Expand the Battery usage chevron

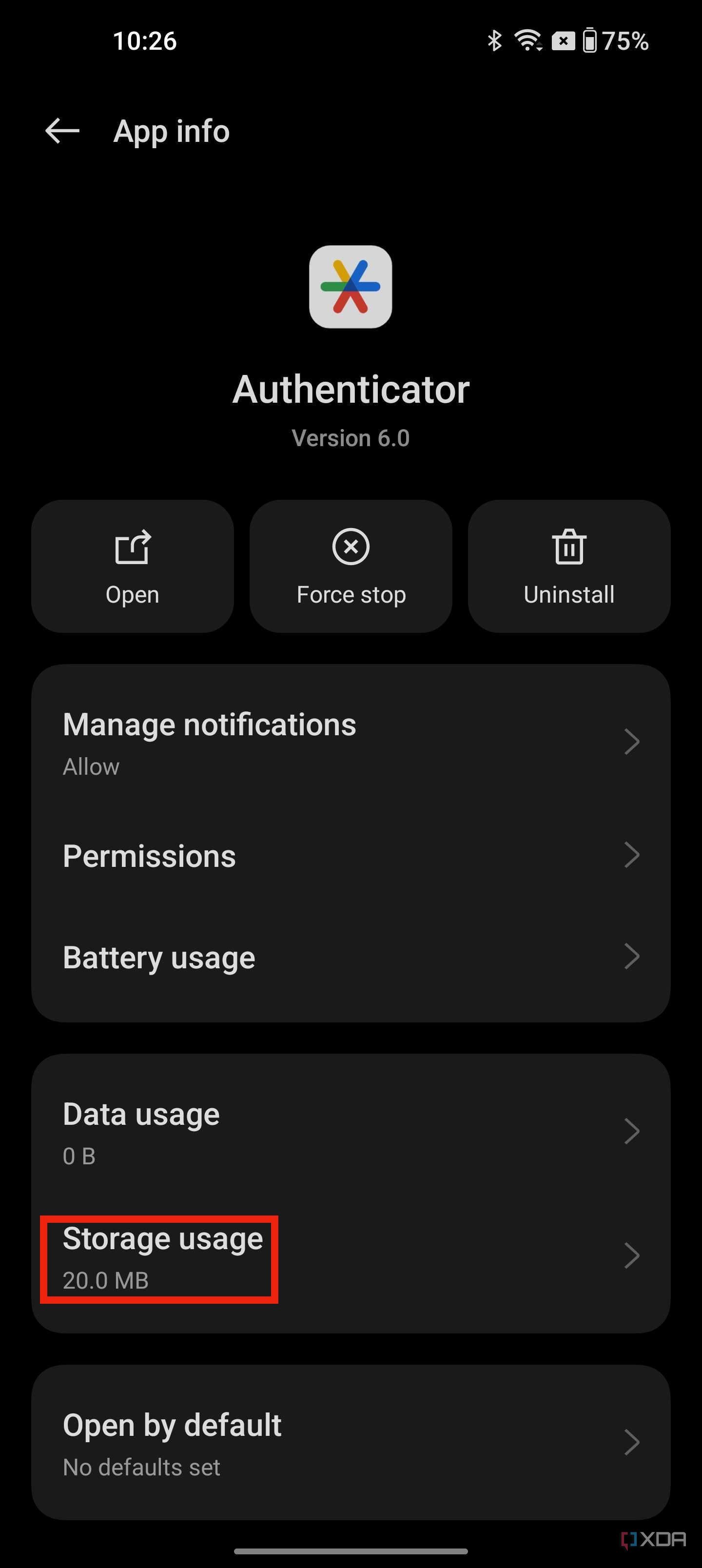(632, 957)
